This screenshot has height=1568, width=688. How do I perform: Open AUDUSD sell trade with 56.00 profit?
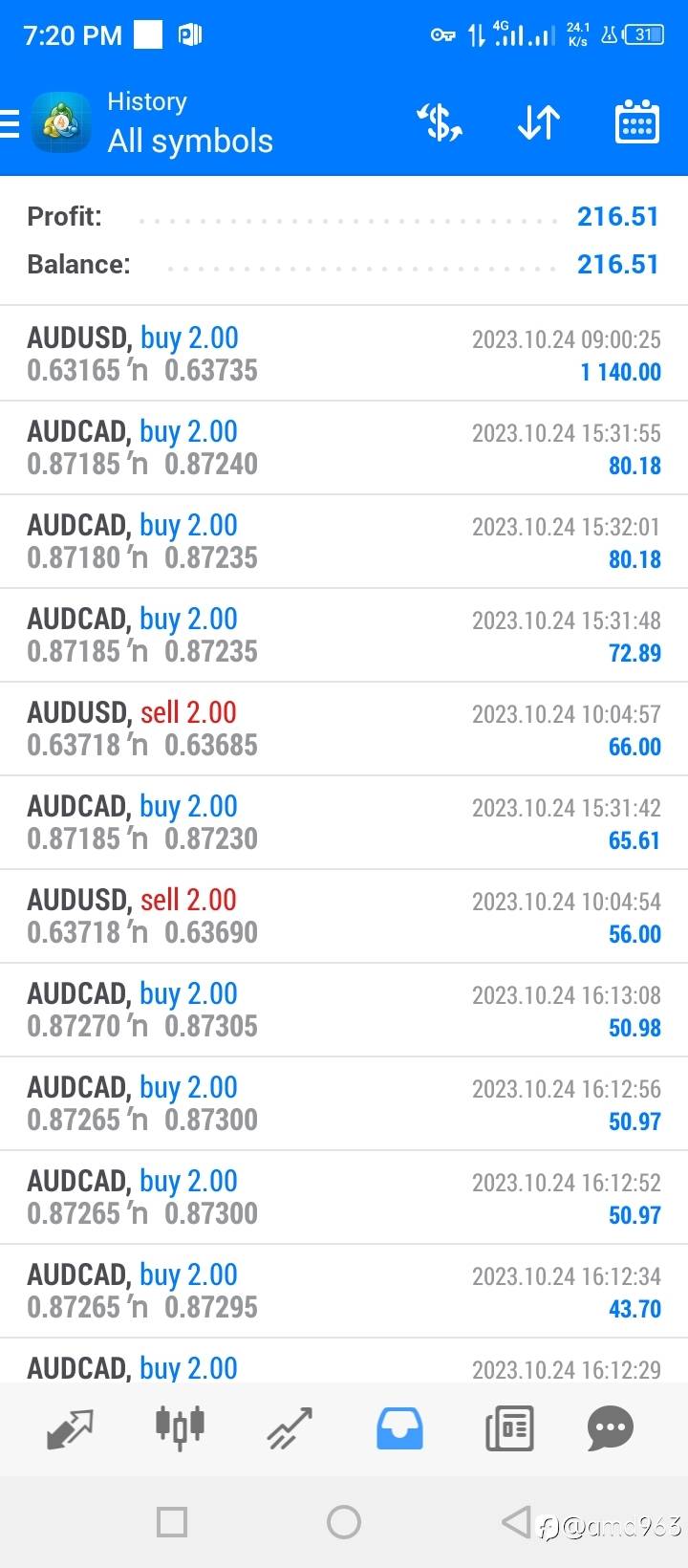(x=344, y=916)
